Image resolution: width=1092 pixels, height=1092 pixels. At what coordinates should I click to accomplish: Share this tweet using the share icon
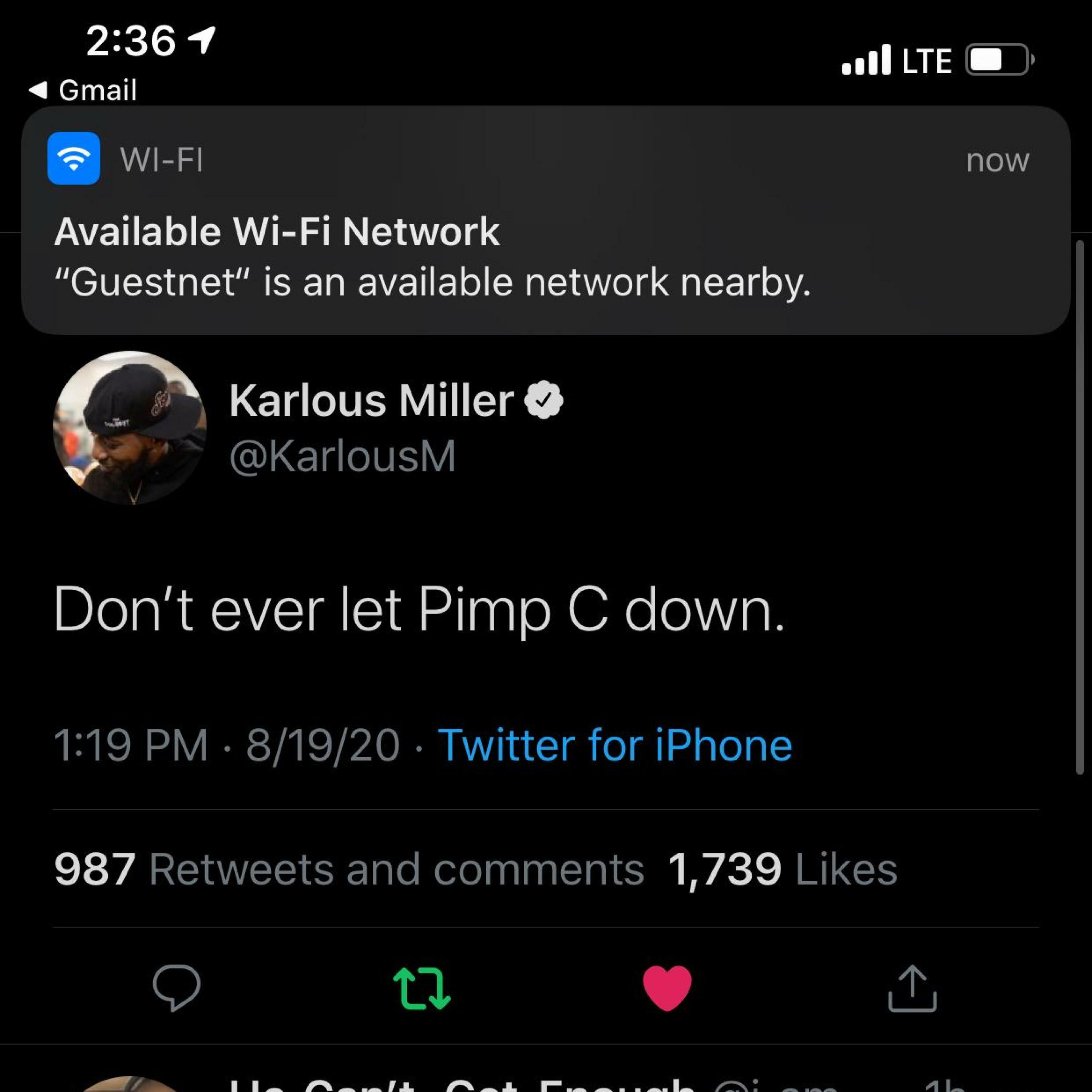[x=912, y=988]
